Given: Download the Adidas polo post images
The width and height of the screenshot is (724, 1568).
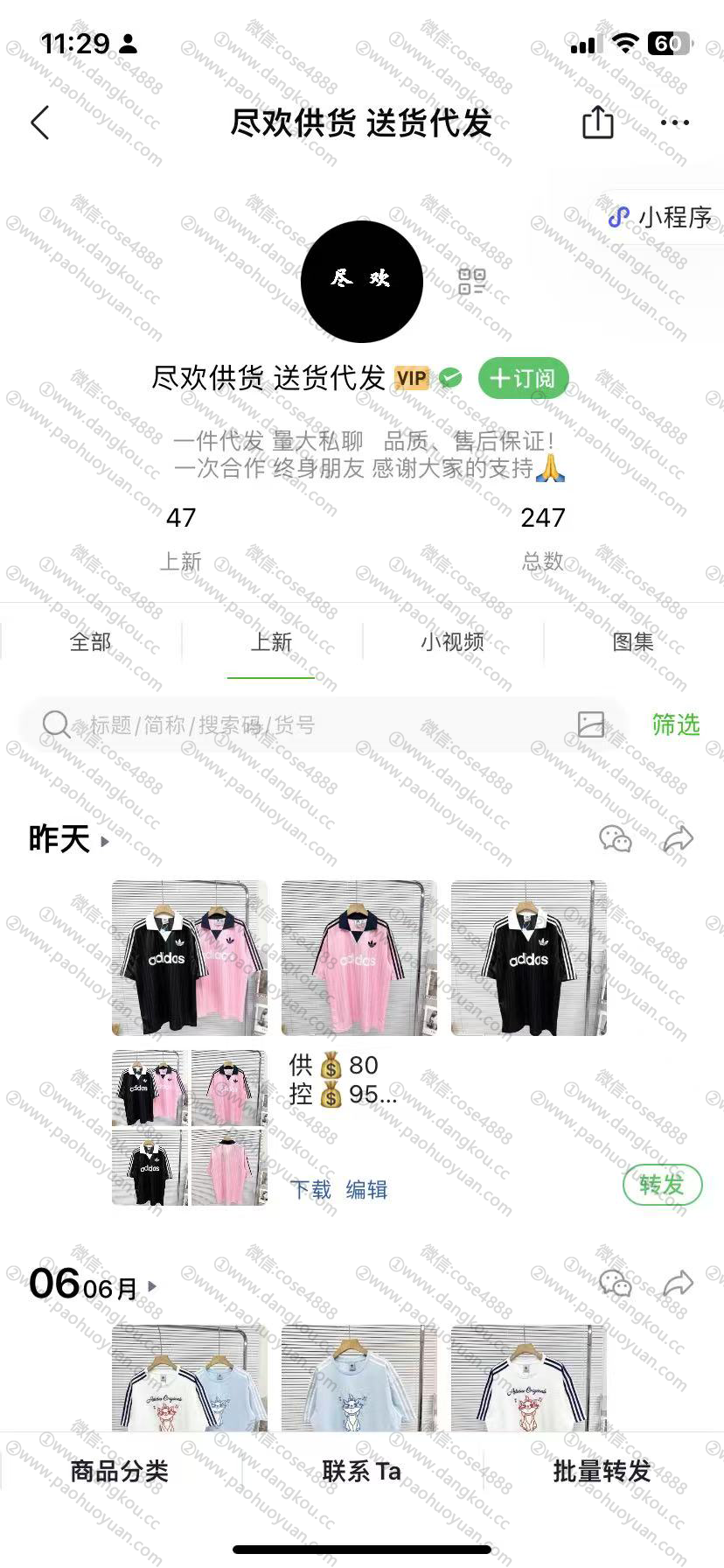Looking at the screenshot, I should coord(310,1189).
